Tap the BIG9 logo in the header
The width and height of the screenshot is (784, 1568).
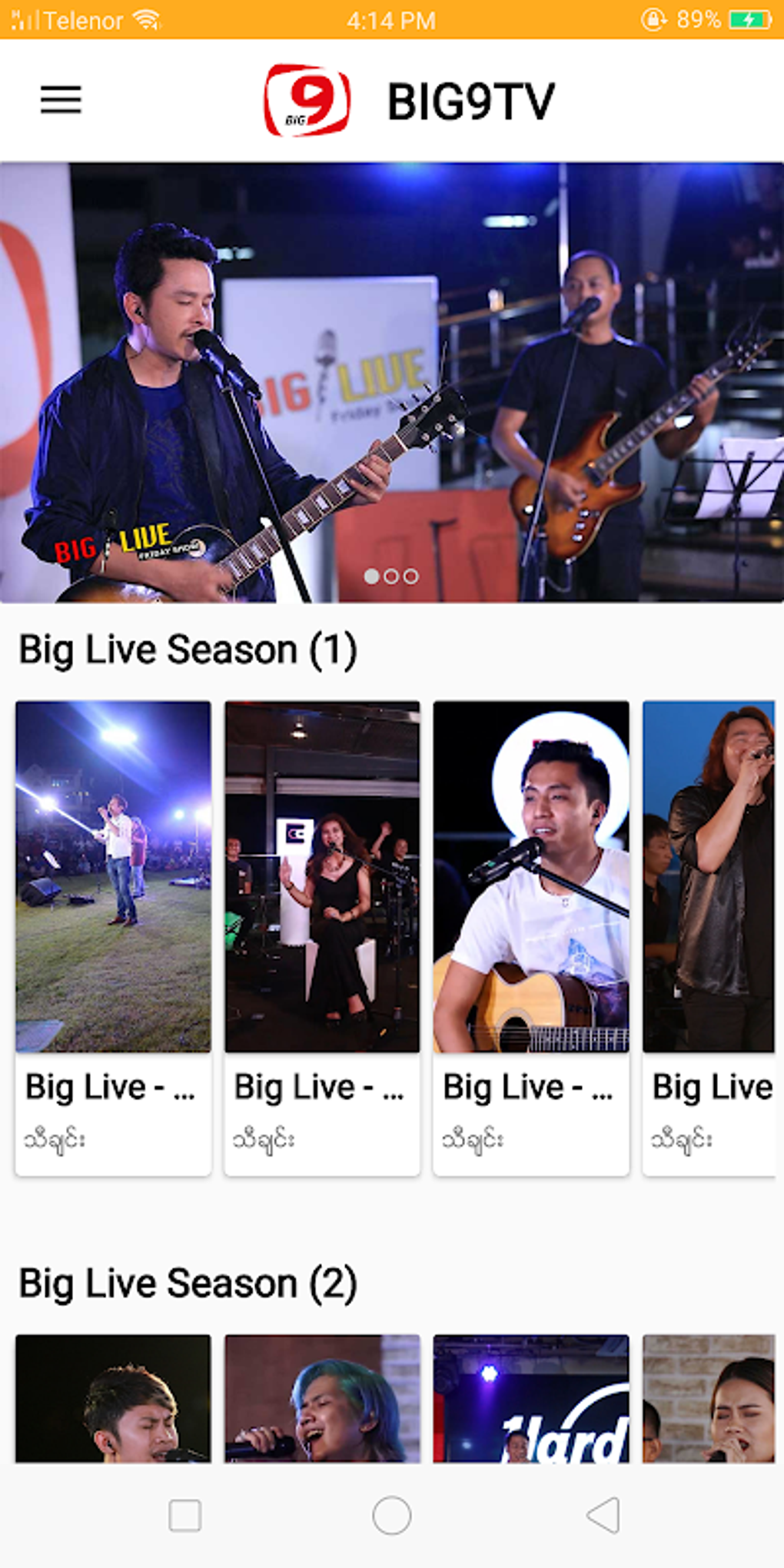coord(307,101)
